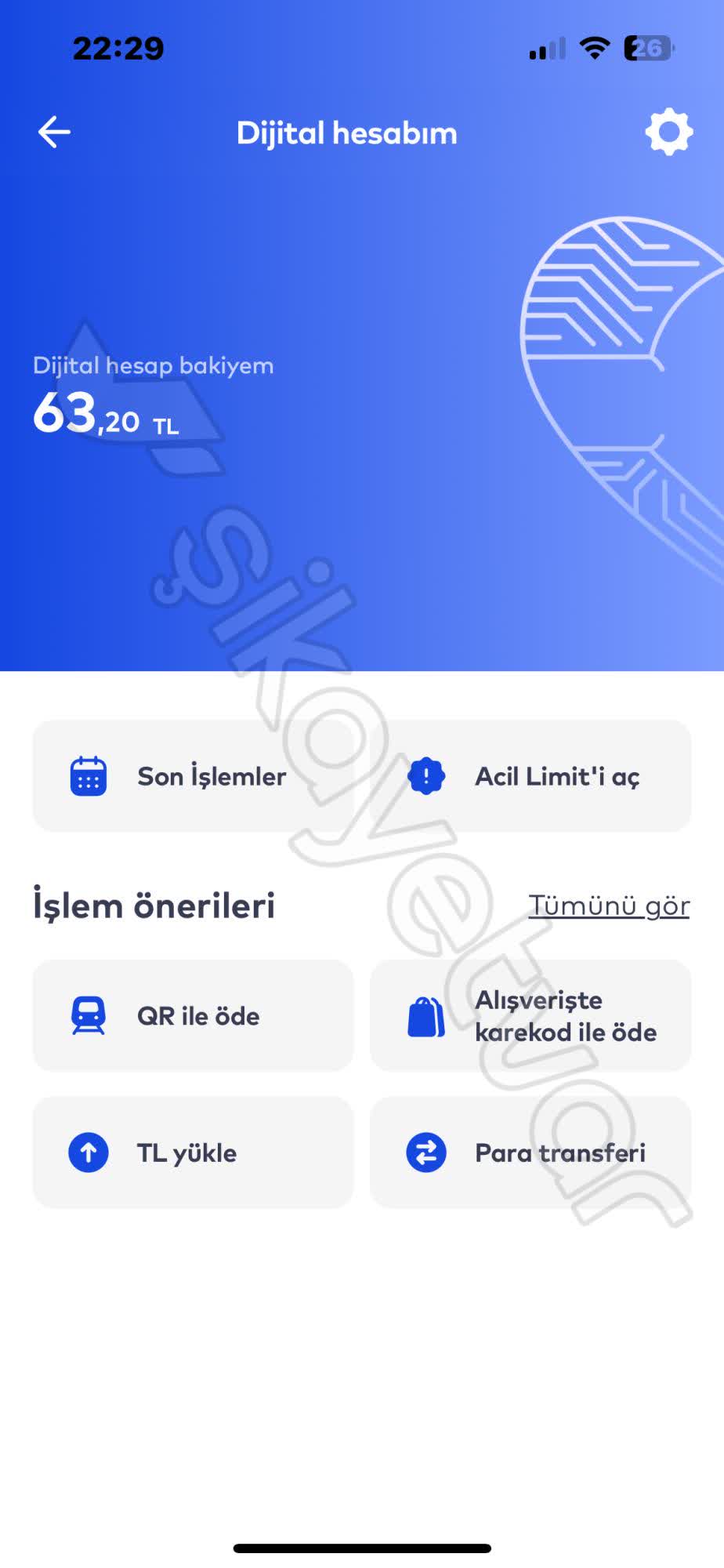This screenshot has height=1568, width=724.
Task: Open the Son İşlemler panel
Action: 193,775
